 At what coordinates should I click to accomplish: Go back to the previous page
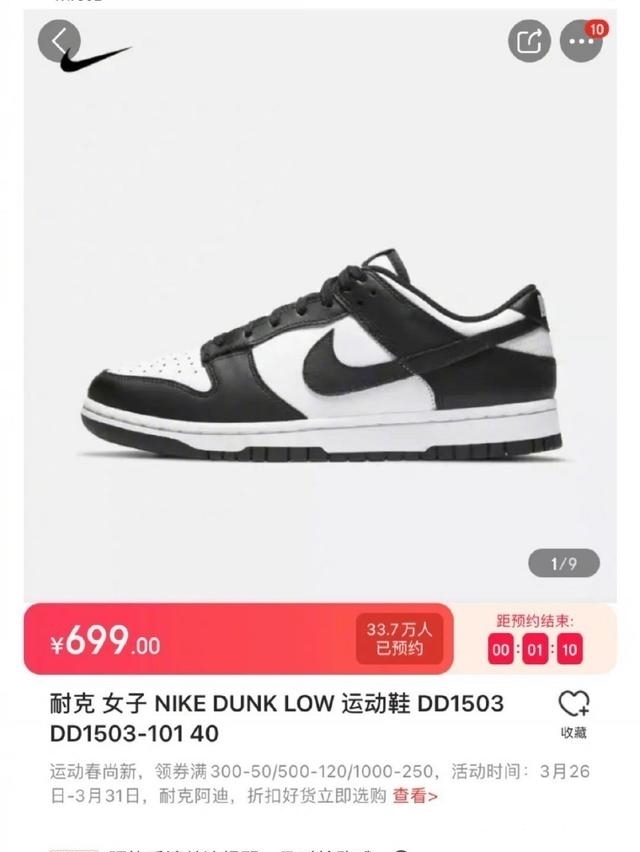(x=59, y=40)
